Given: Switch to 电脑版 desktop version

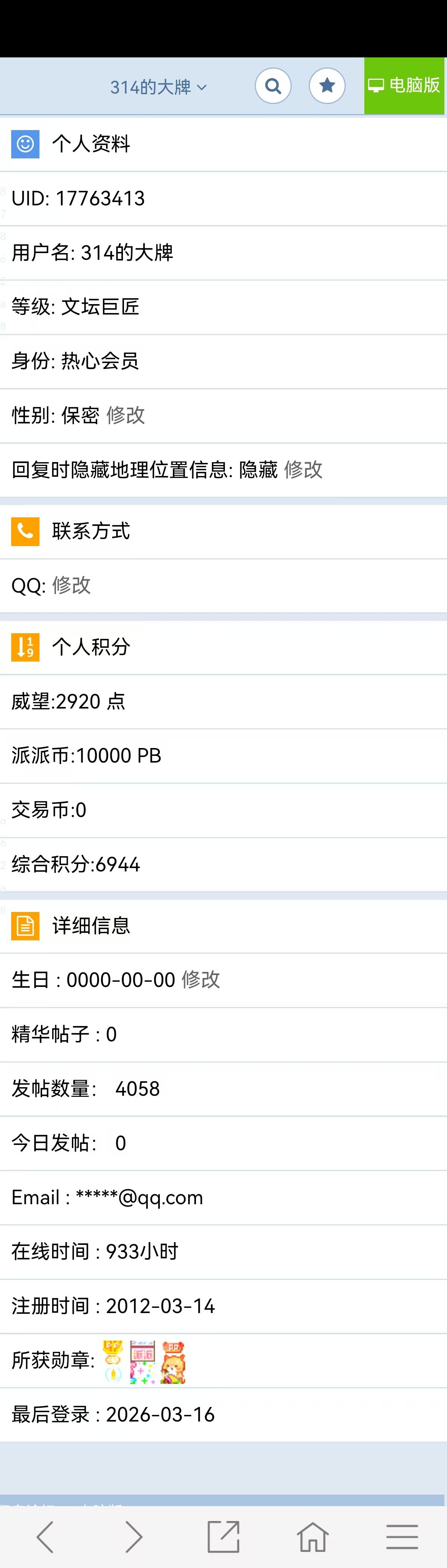Looking at the screenshot, I should (405, 86).
